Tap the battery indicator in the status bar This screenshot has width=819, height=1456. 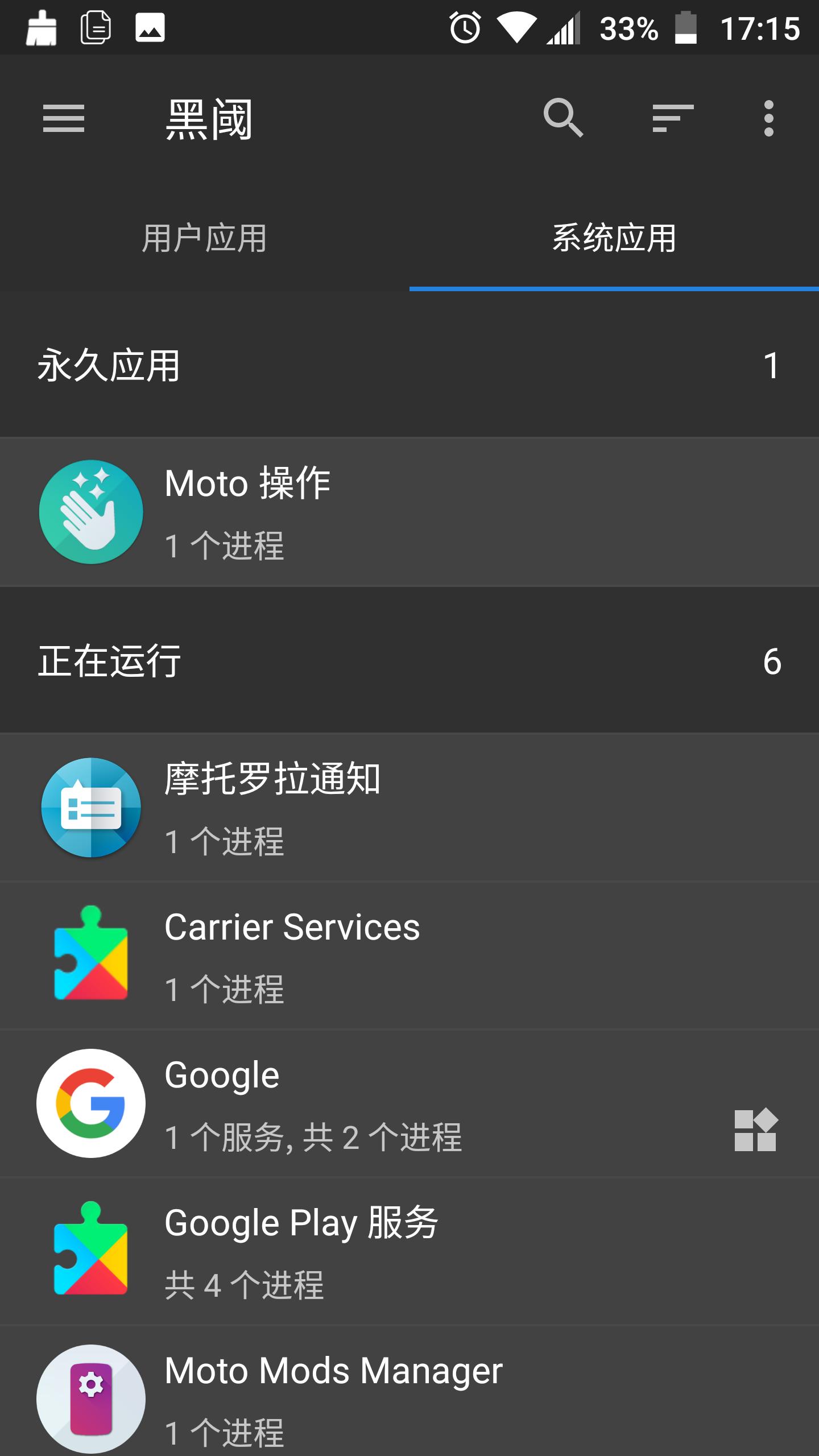(x=685, y=27)
